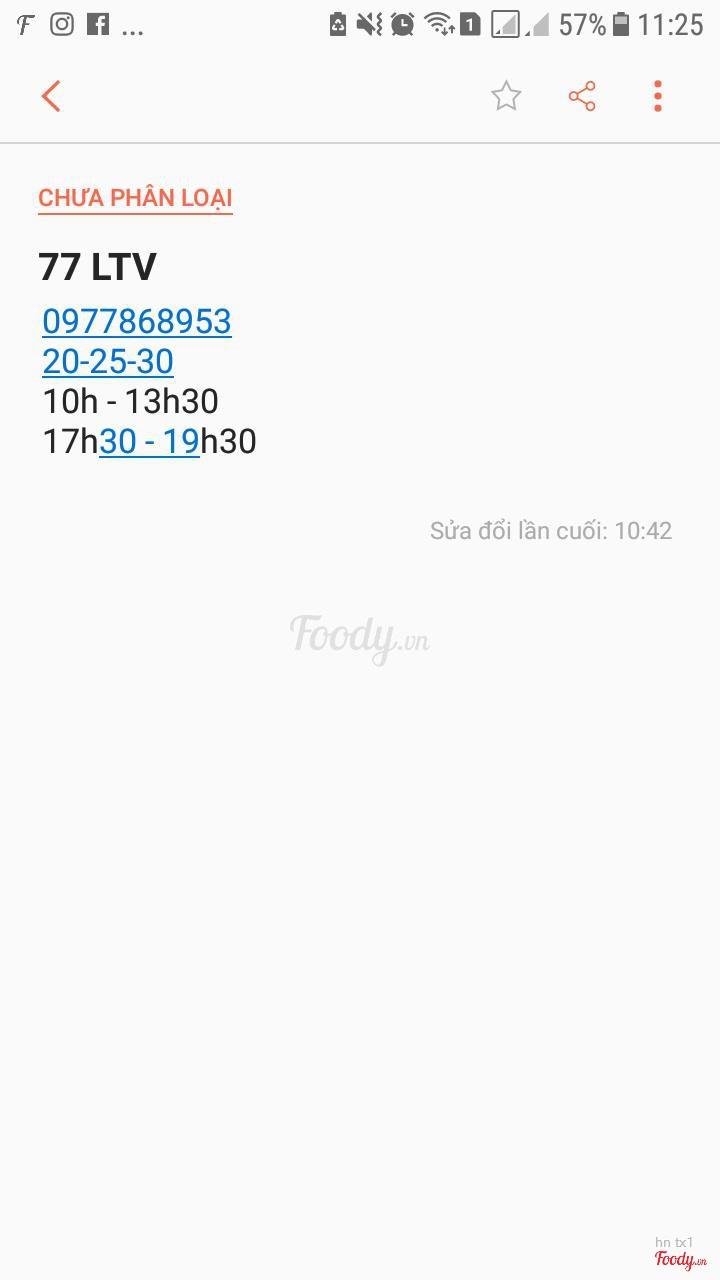Open the three-dot overflow menu
The width and height of the screenshot is (720, 1280).
click(657, 97)
